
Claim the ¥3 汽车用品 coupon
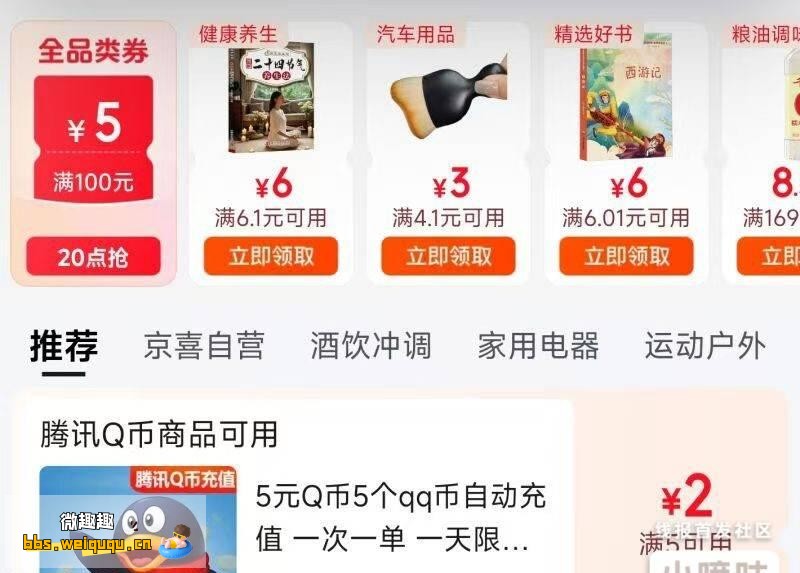448,256
